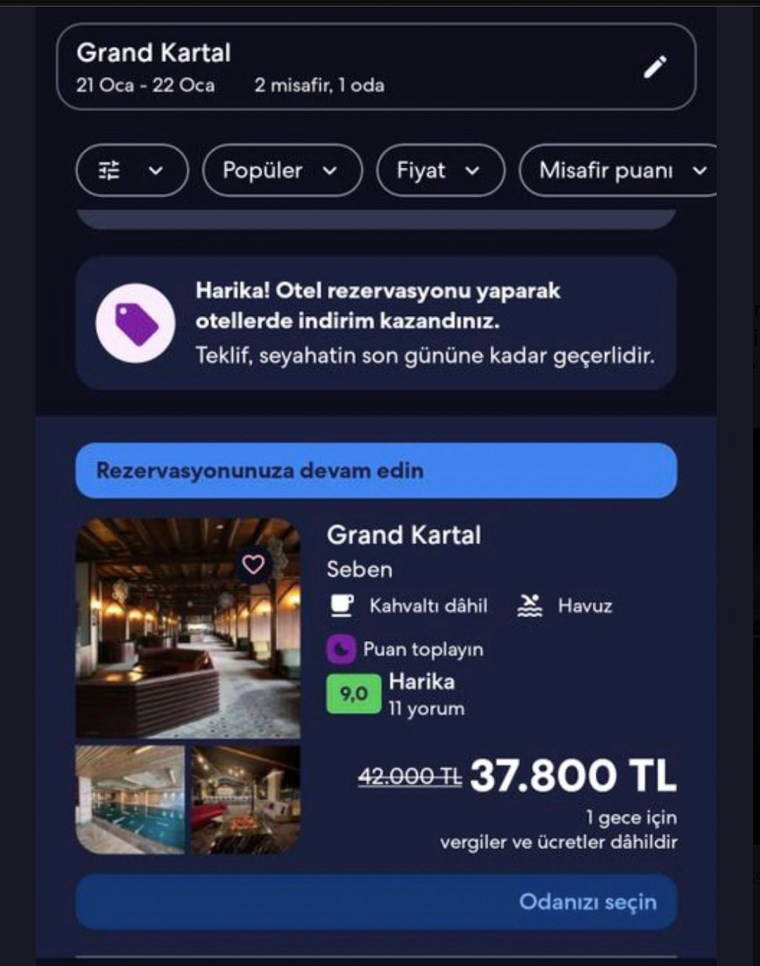
Task: Expand the Misafir puanı filter
Action: (x=622, y=170)
